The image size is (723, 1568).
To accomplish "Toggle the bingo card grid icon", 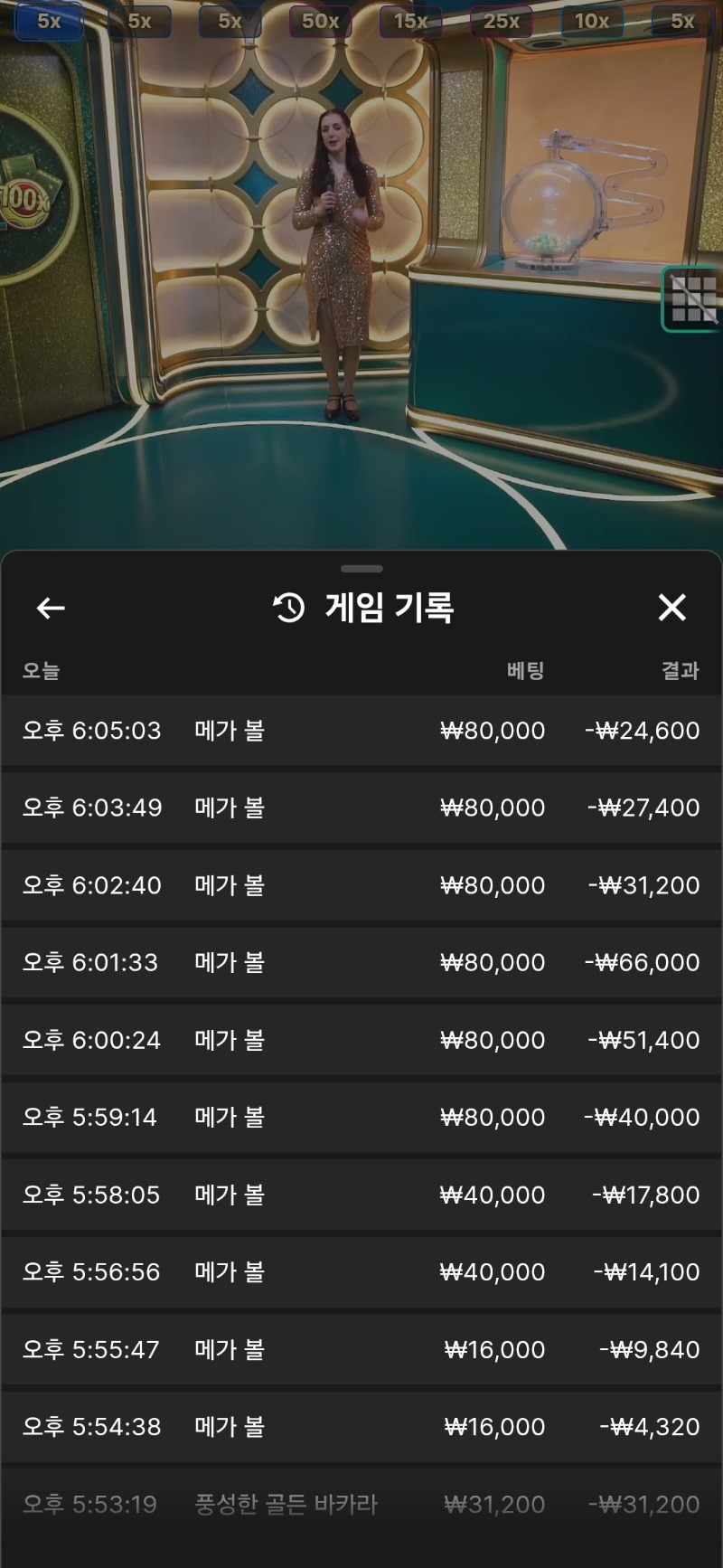I will [693, 299].
